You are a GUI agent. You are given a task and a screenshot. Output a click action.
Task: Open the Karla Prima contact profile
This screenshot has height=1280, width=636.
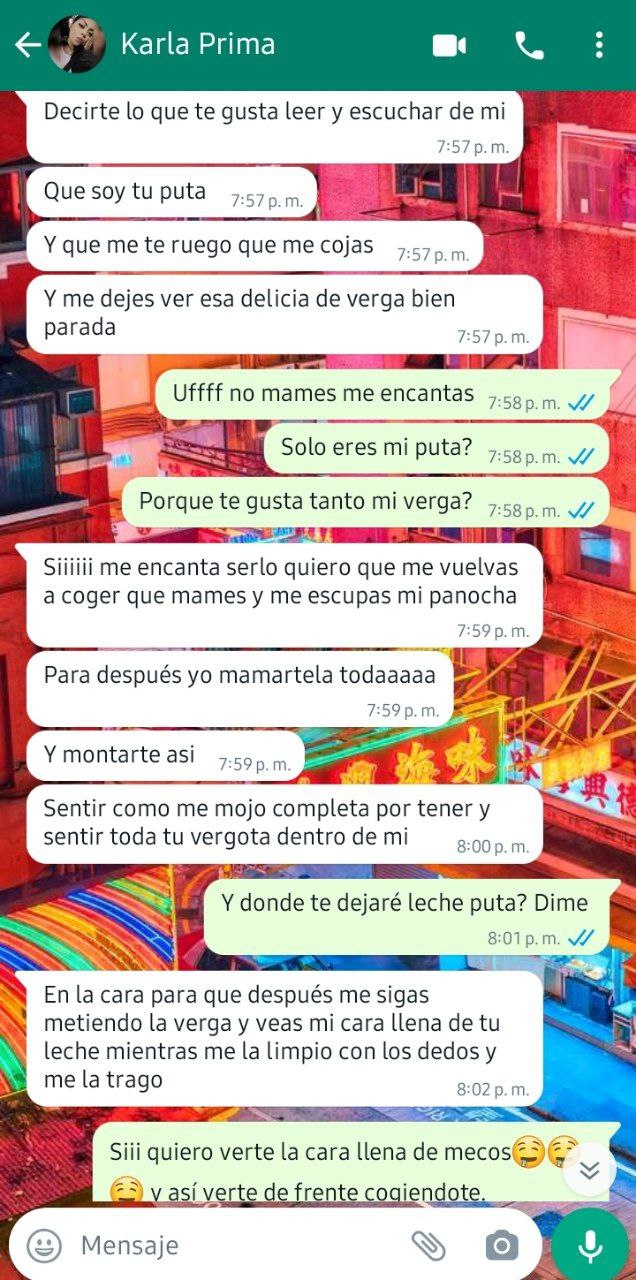tap(198, 45)
